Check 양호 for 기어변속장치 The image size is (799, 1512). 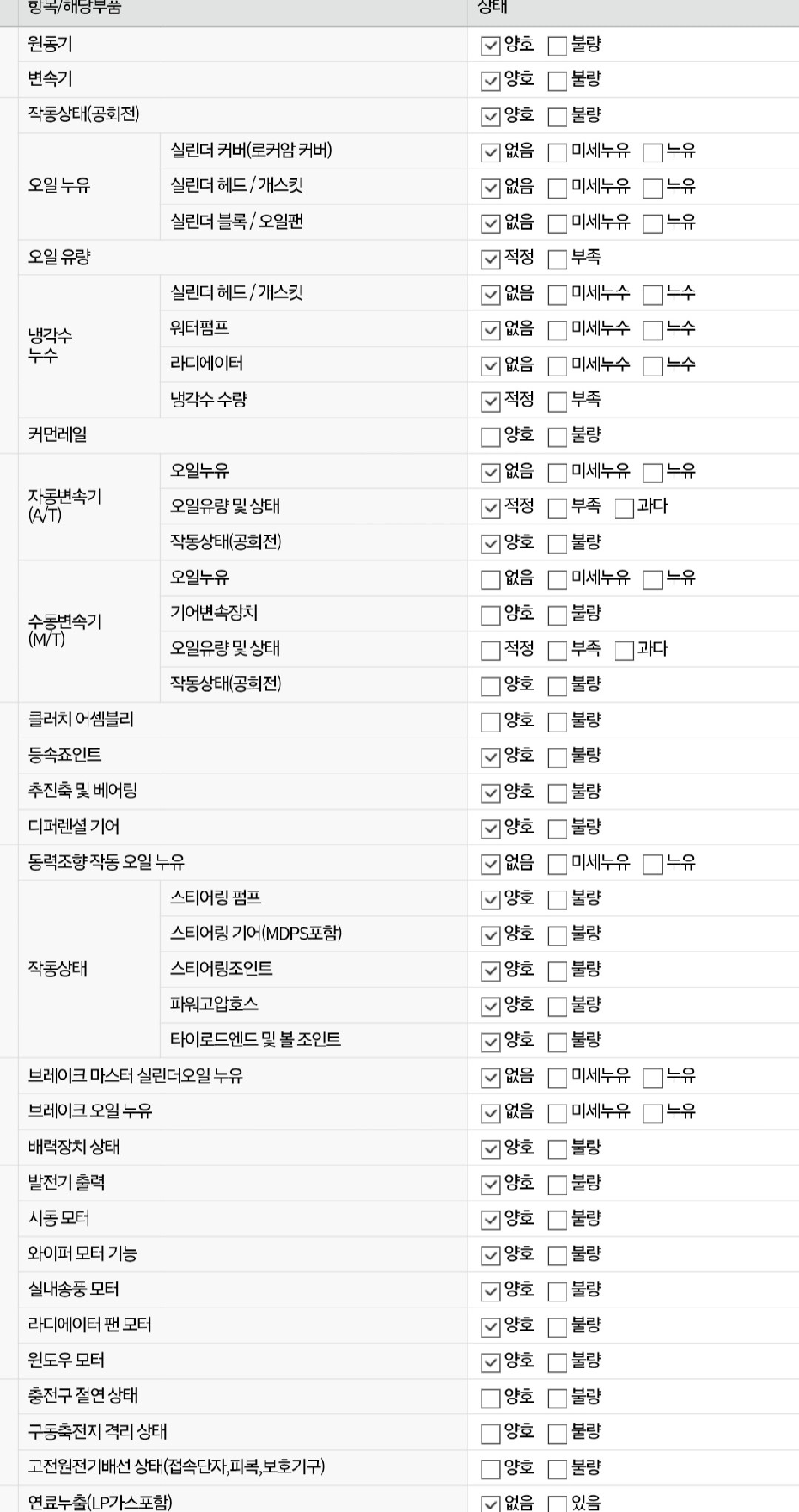click(x=491, y=615)
